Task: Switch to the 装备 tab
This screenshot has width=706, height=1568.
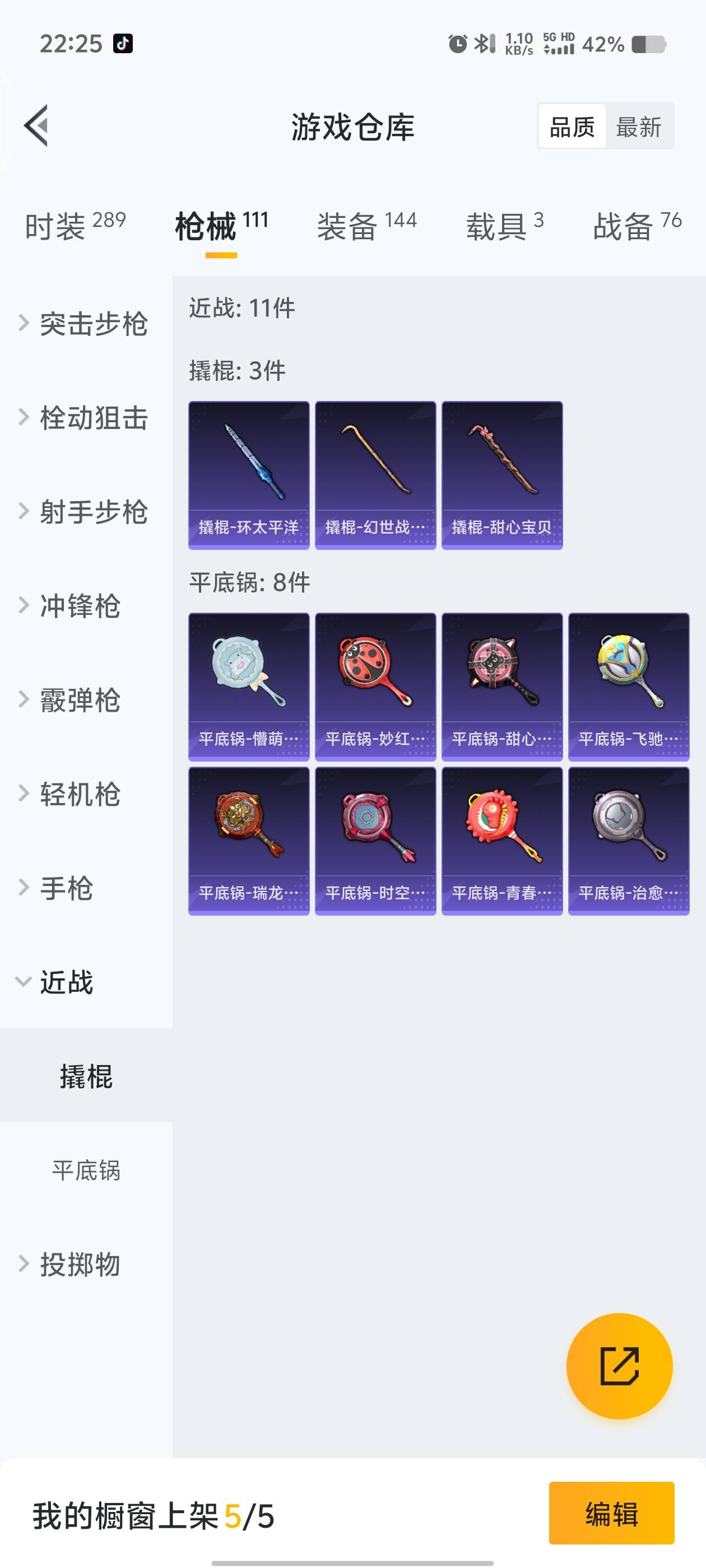Action: click(366, 226)
